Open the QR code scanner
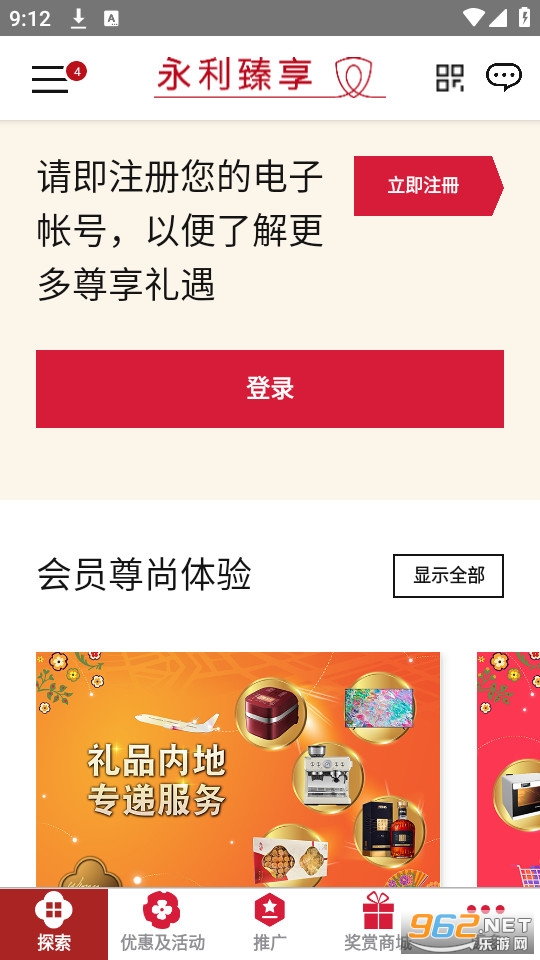 coord(450,78)
